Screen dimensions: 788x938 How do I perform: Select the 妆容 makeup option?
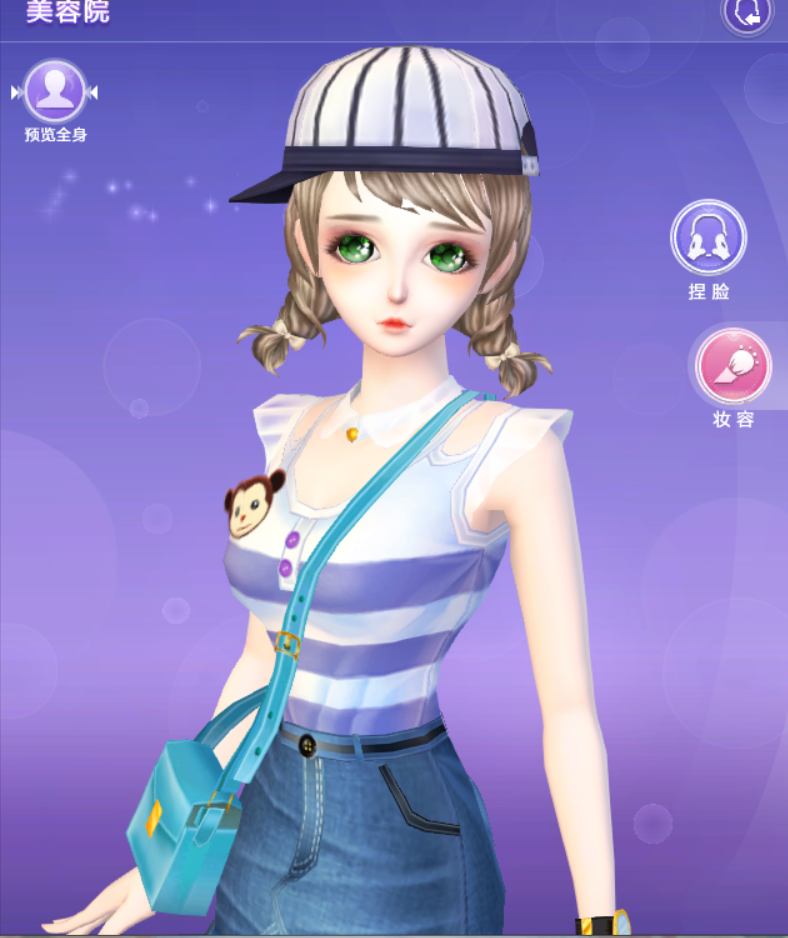point(734,366)
